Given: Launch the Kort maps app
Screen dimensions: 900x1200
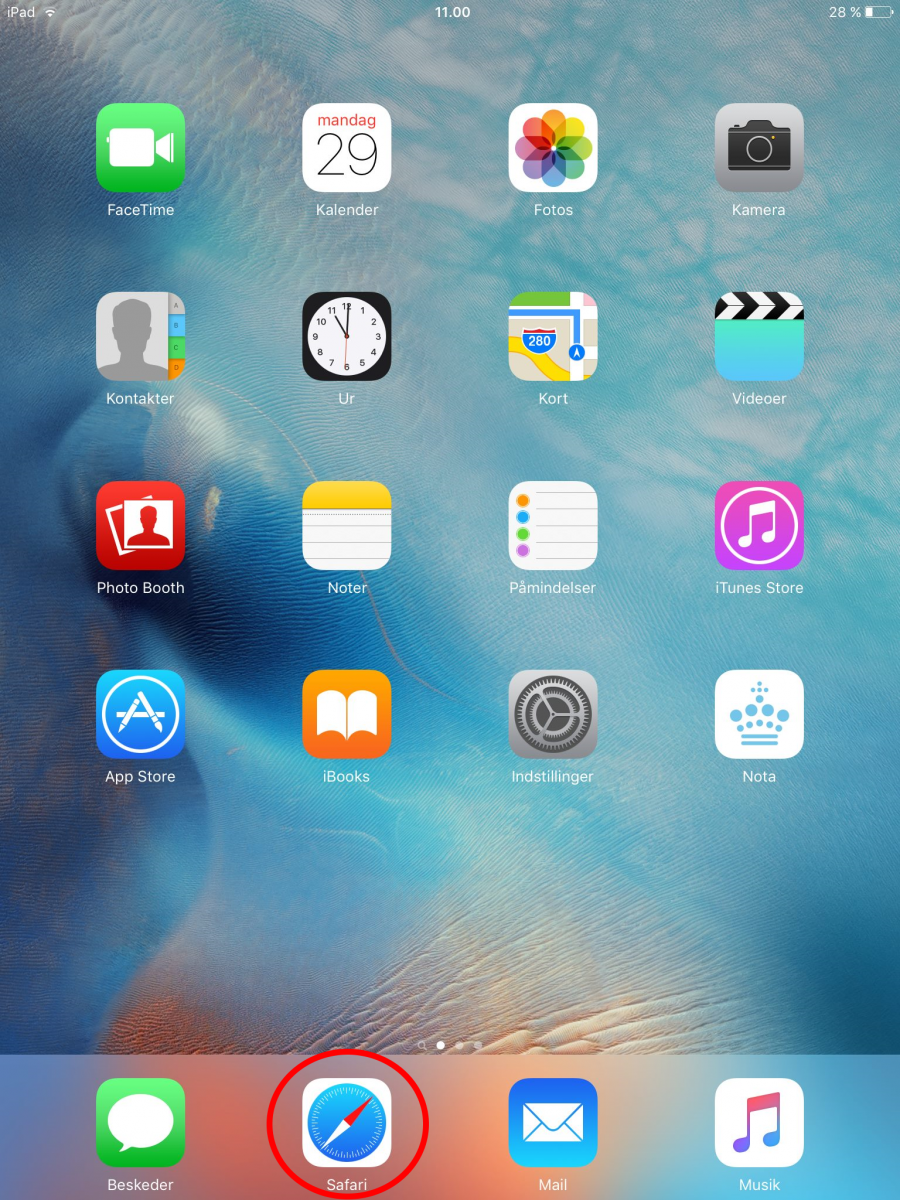Looking at the screenshot, I should tap(553, 336).
